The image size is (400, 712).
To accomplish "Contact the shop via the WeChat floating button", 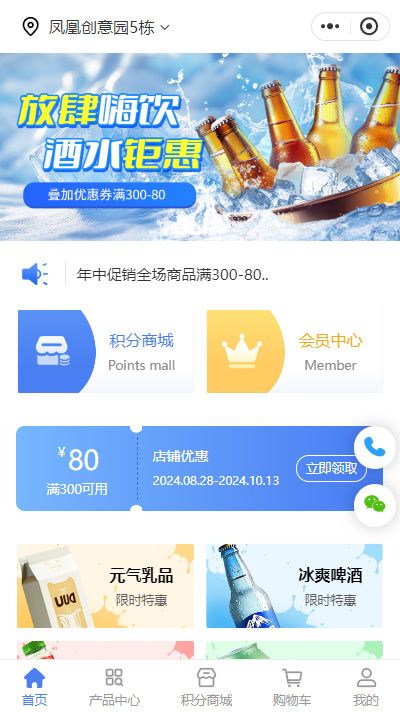I will pyautogui.click(x=375, y=505).
